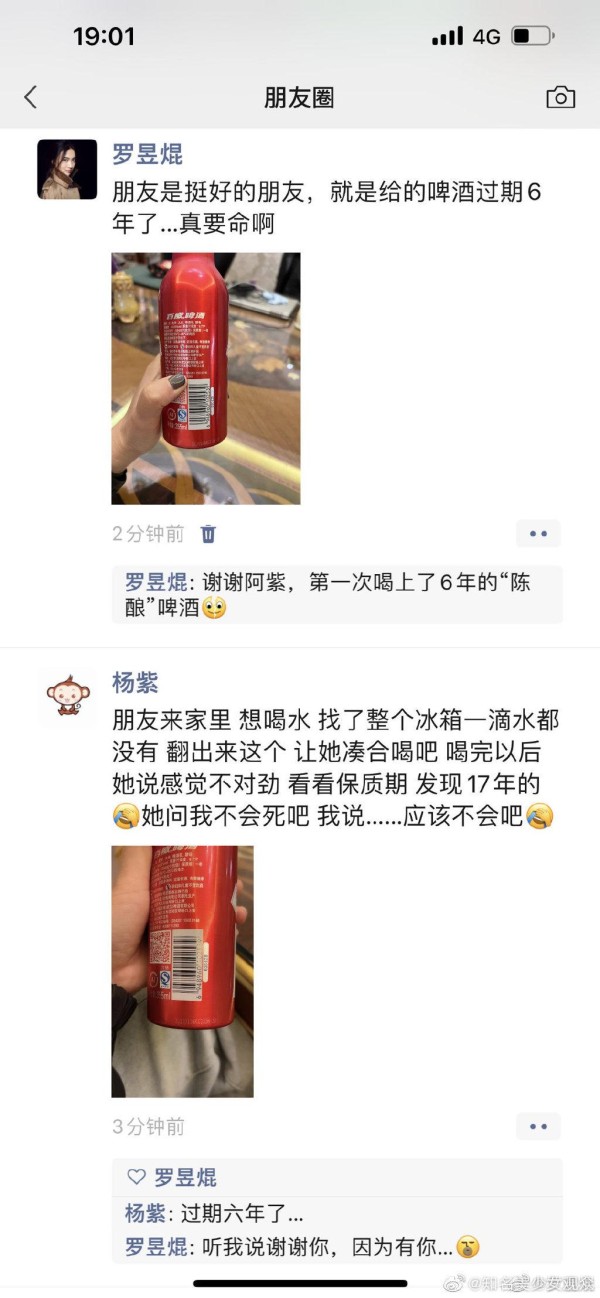View 罗昱焜's beer bottle photo
Viewport: 600px width, 1298px height.
point(206,378)
